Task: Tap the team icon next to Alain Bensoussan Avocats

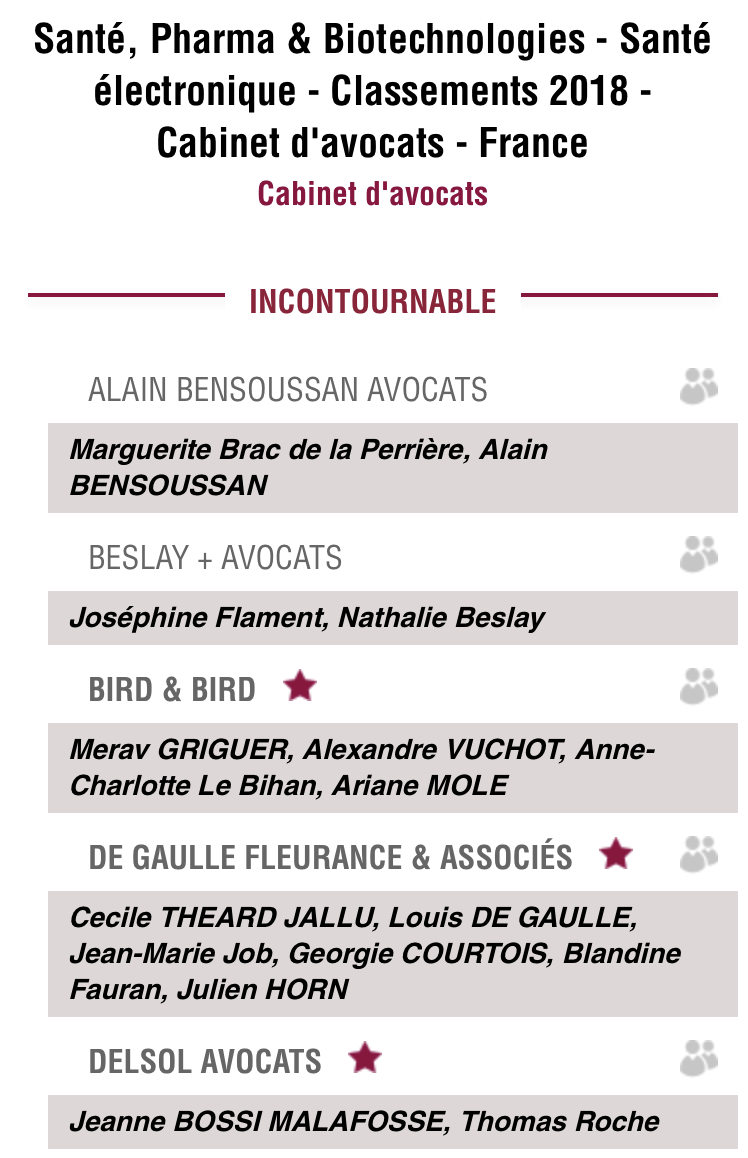Action: pos(699,386)
